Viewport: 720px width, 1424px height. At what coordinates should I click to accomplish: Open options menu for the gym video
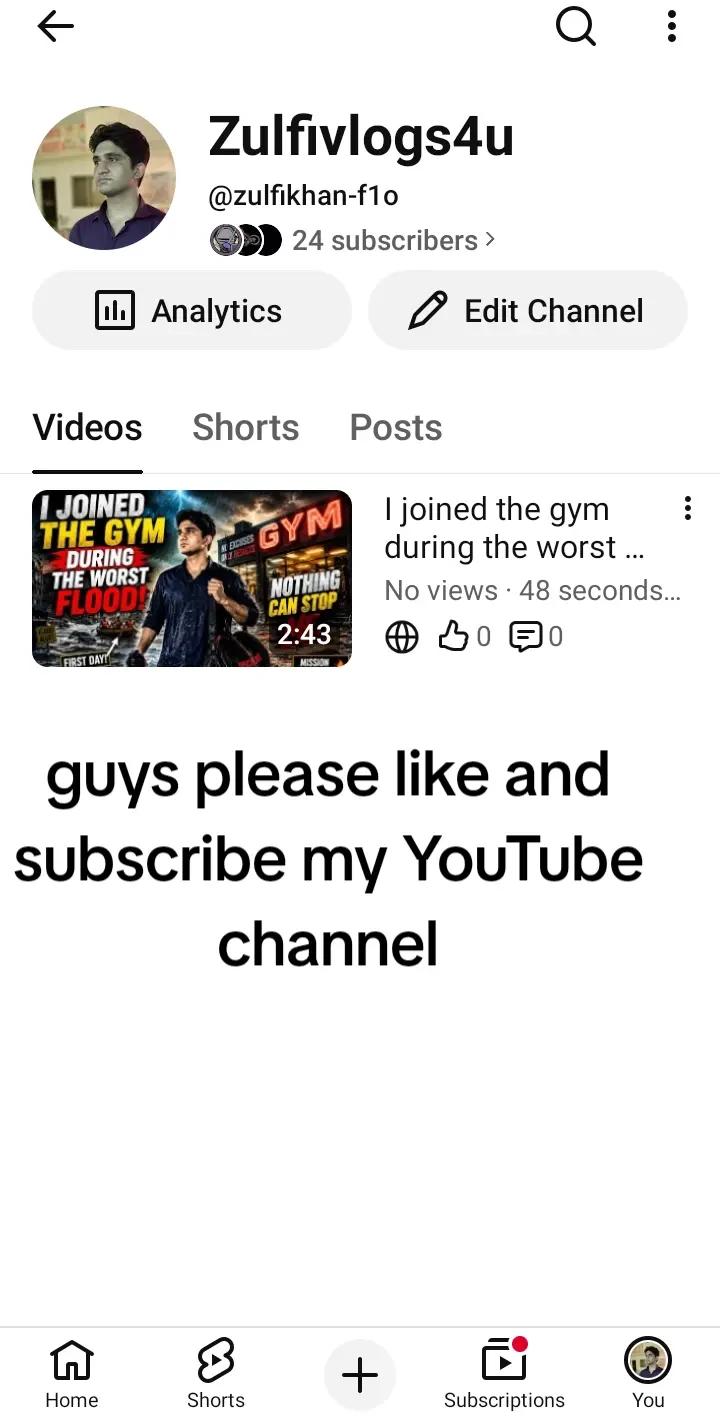687,509
